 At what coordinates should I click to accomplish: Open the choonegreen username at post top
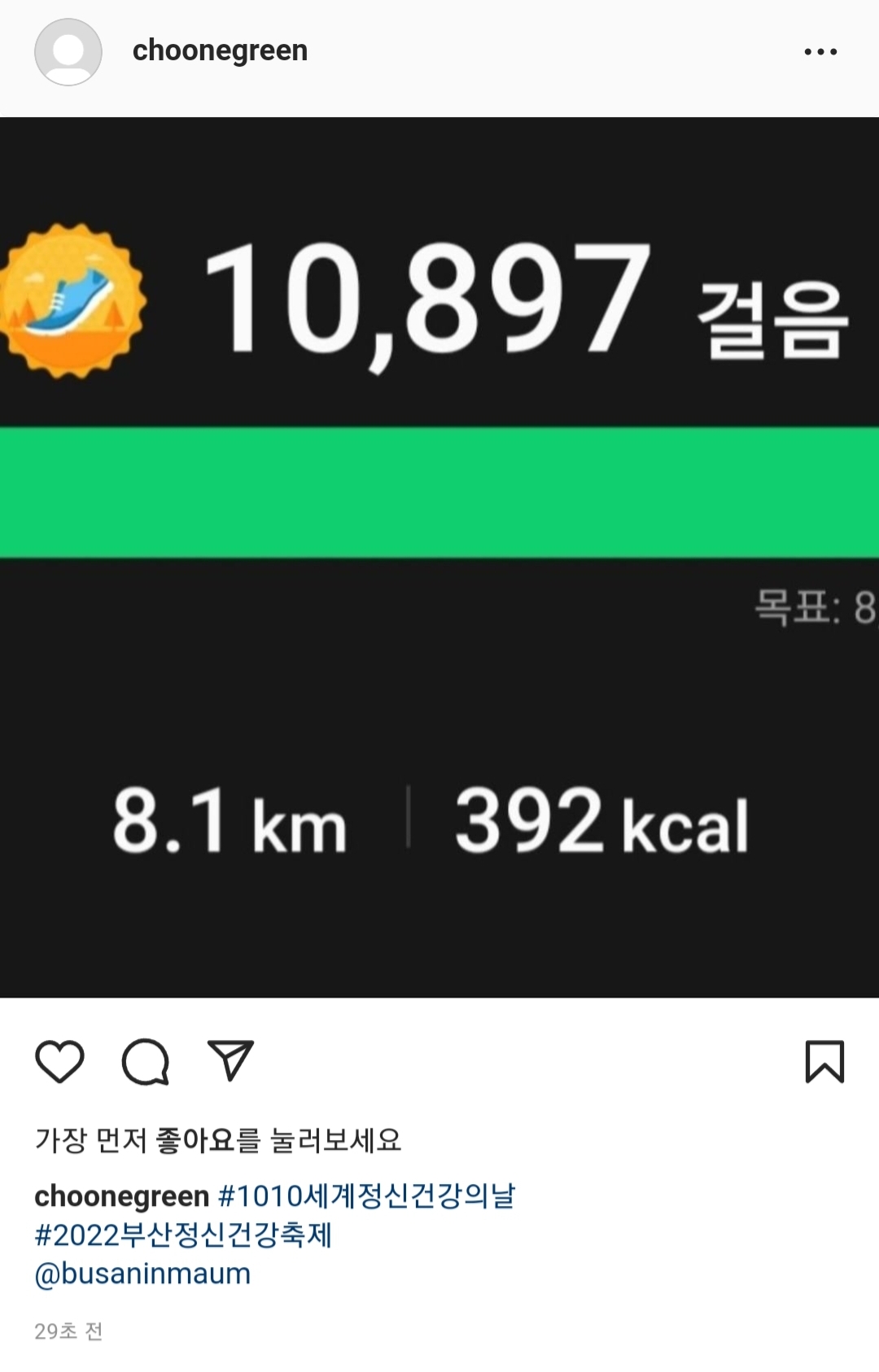point(220,50)
